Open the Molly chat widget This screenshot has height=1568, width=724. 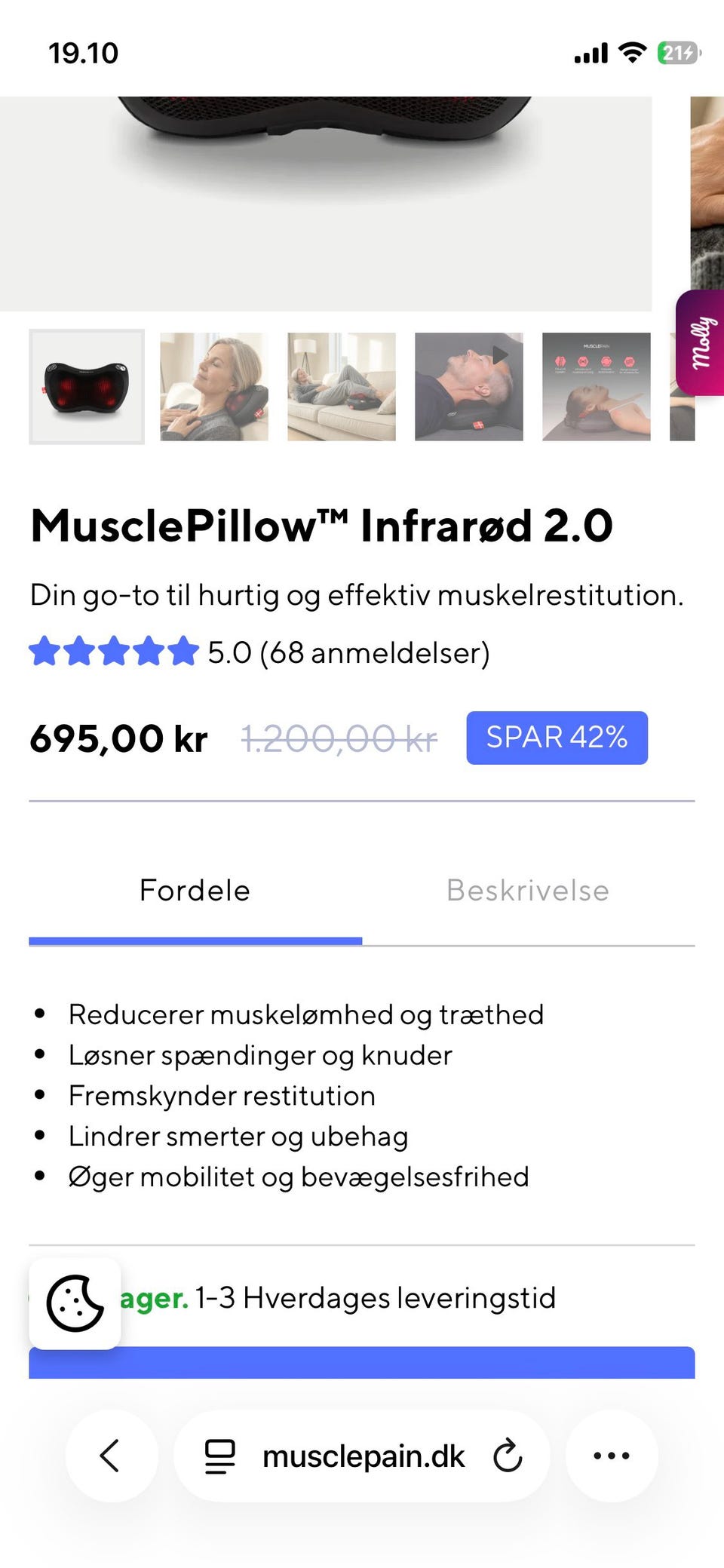tap(701, 343)
